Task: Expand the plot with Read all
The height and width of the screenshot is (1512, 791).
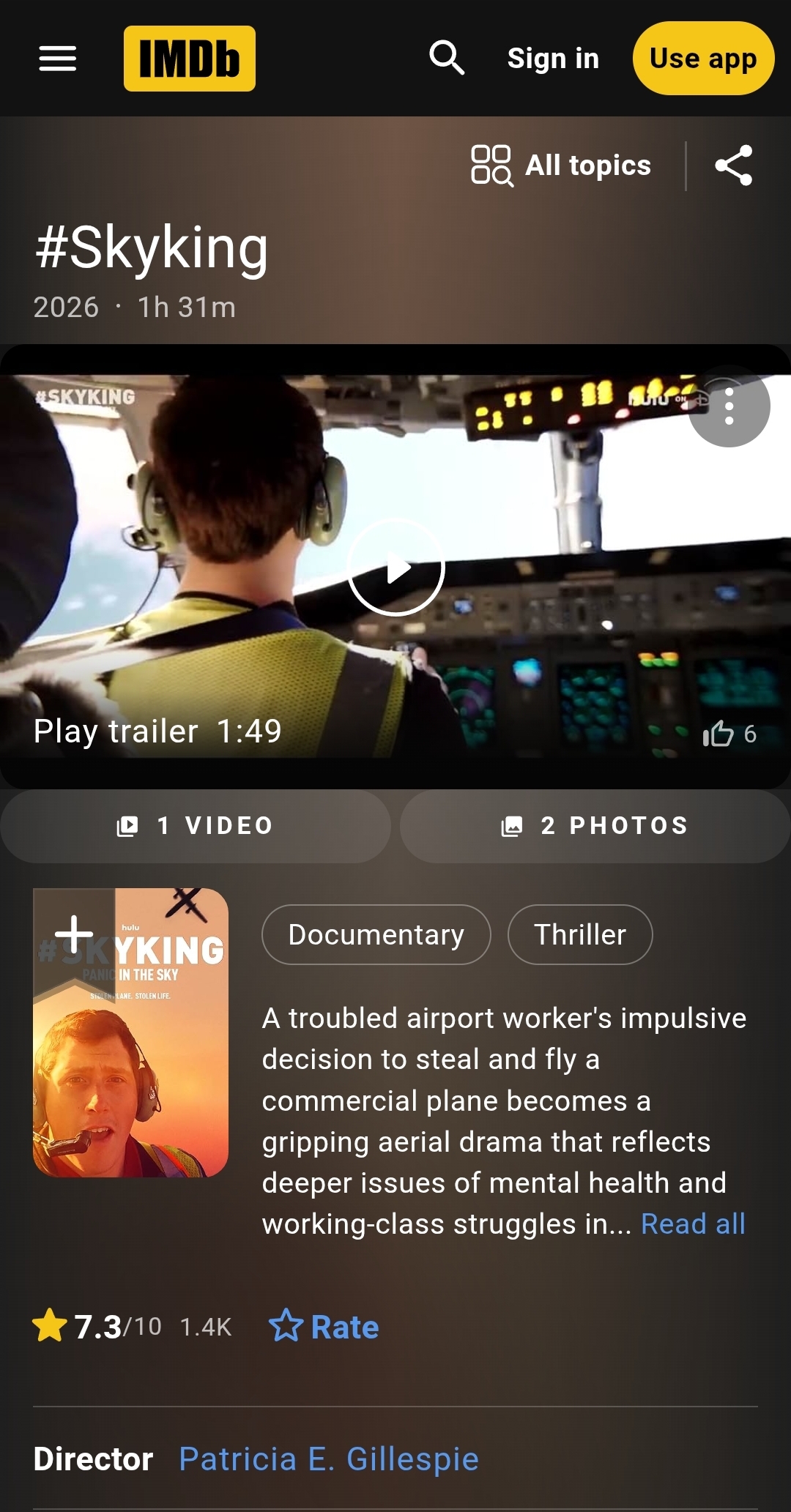Action: [x=693, y=1224]
